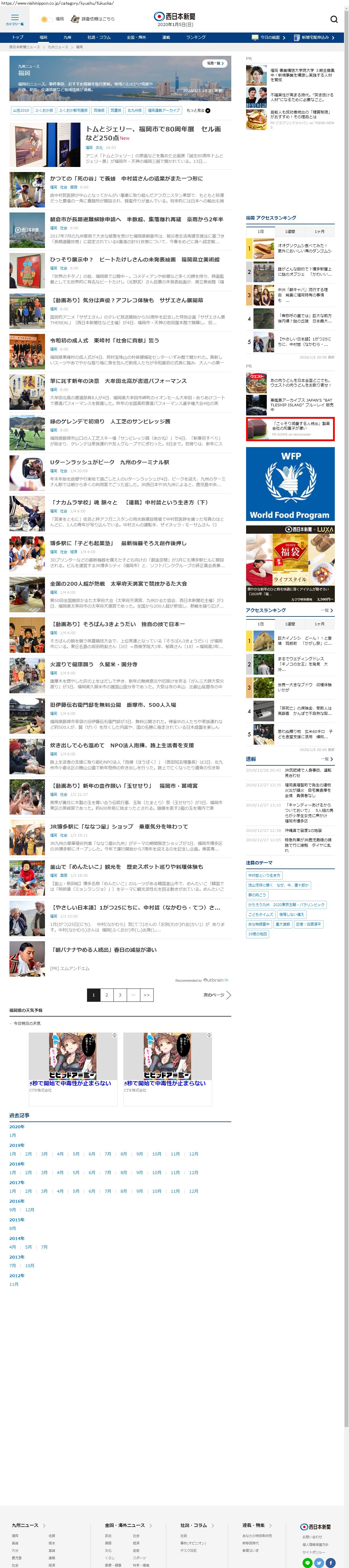Expand もっと見る tags

click(198, 110)
